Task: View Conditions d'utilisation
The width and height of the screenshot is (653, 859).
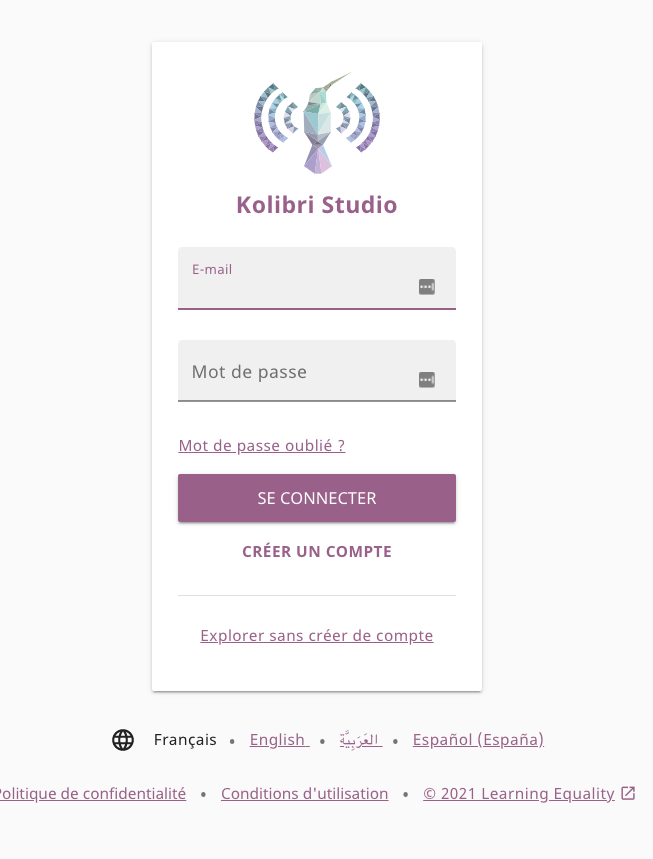Action: pos(304,794)
